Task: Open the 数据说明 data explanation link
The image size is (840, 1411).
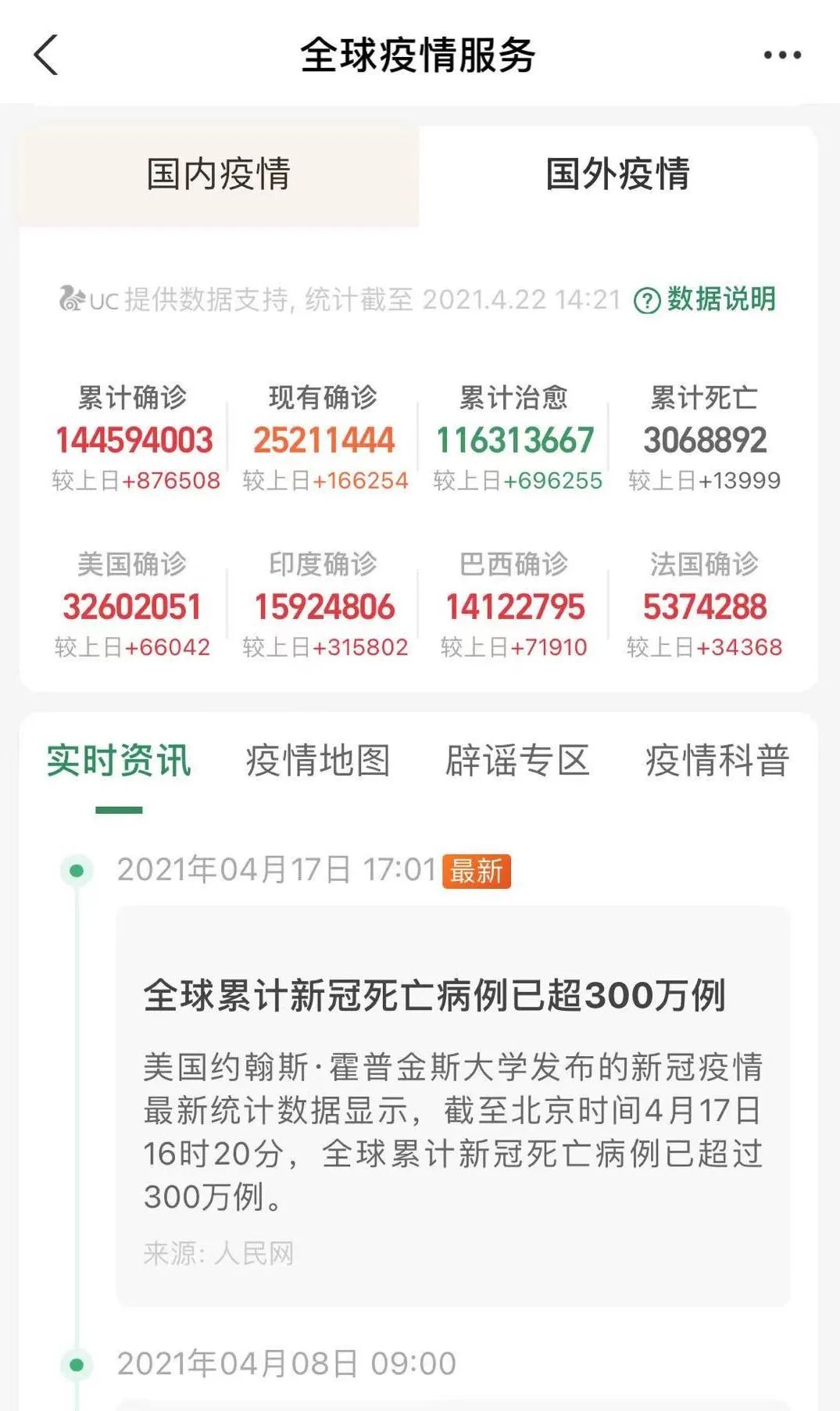Action: 706,299
